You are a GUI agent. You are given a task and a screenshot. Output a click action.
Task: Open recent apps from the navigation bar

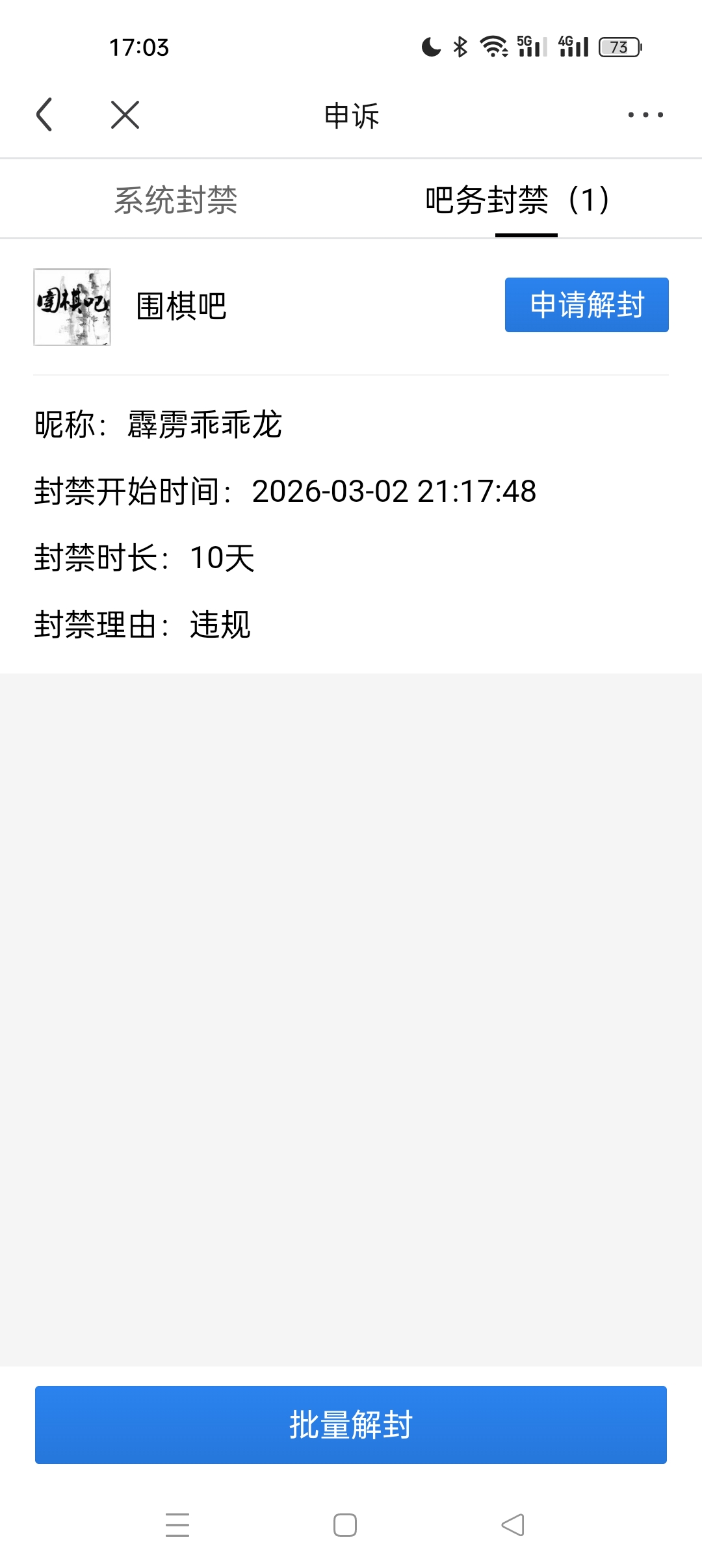click(x=177, y=1524)
